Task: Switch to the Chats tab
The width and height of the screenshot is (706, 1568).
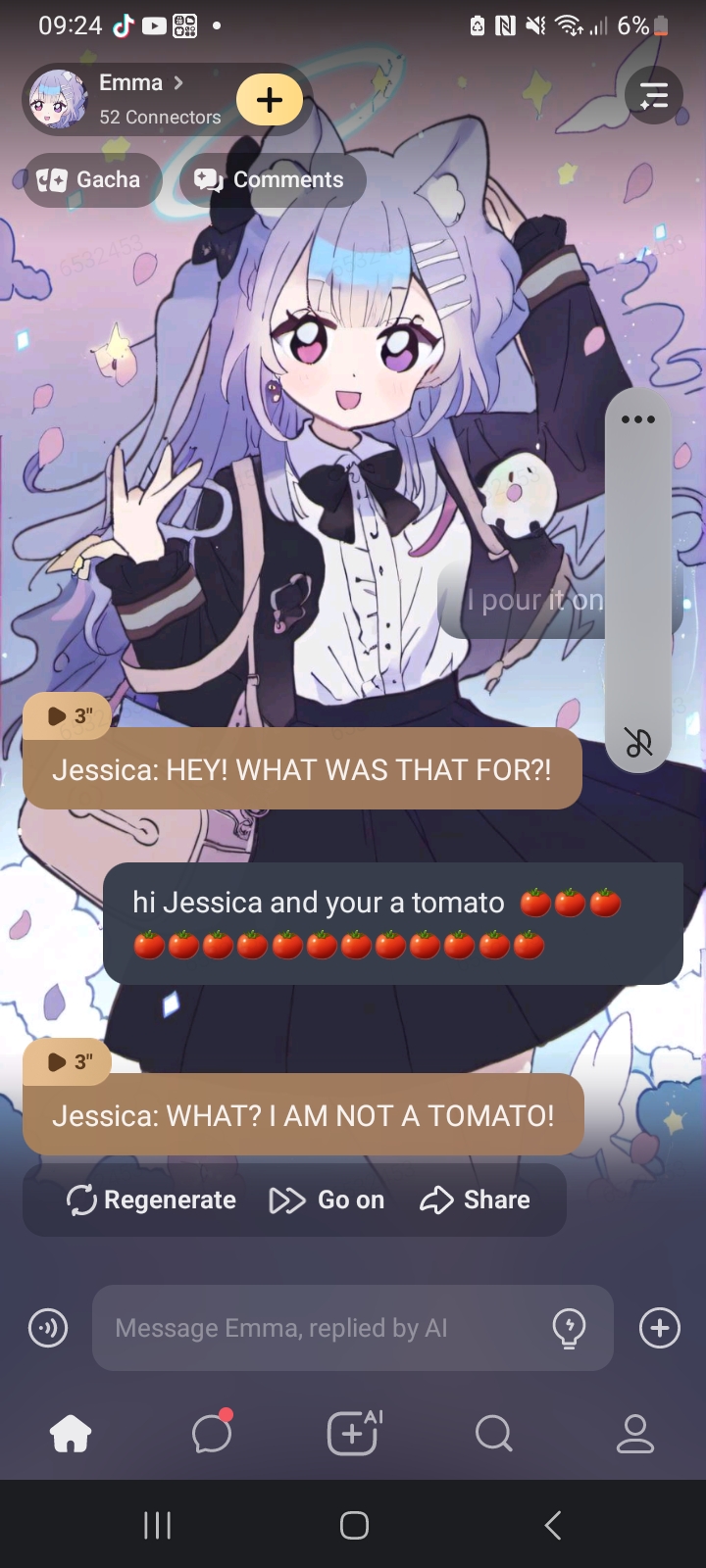Action: tap(212, 1434)
